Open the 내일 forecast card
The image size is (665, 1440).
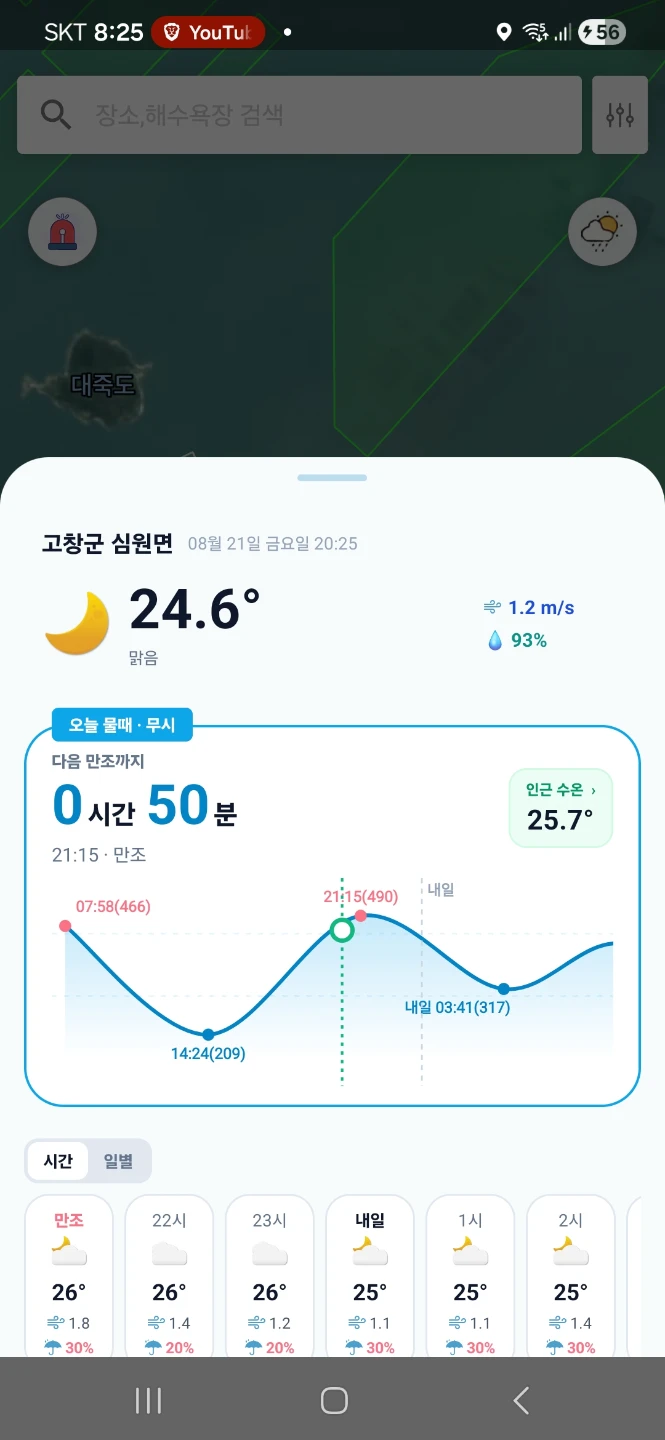click(x=370, y=1277)
